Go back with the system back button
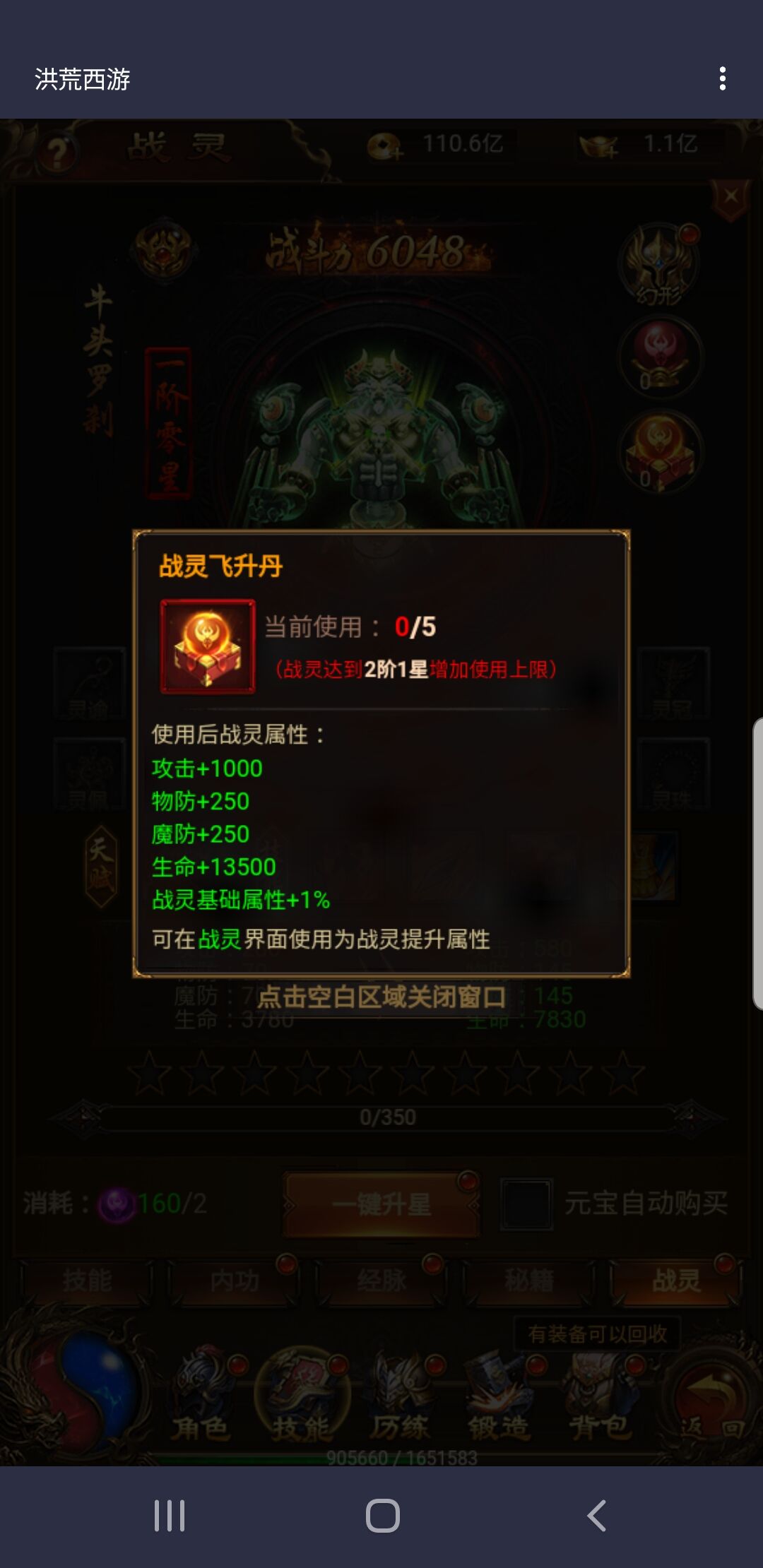This screenshot has height=1568, width=763. pos(596,1516)
